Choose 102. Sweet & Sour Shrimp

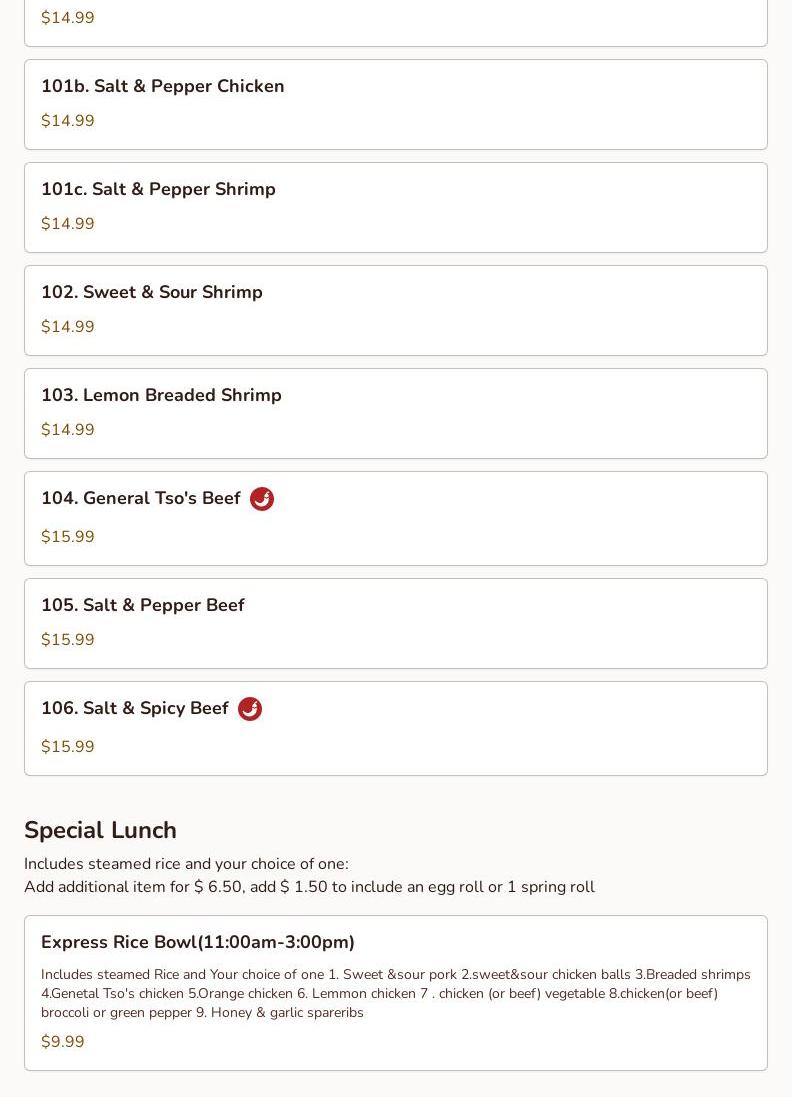point(395,310)
